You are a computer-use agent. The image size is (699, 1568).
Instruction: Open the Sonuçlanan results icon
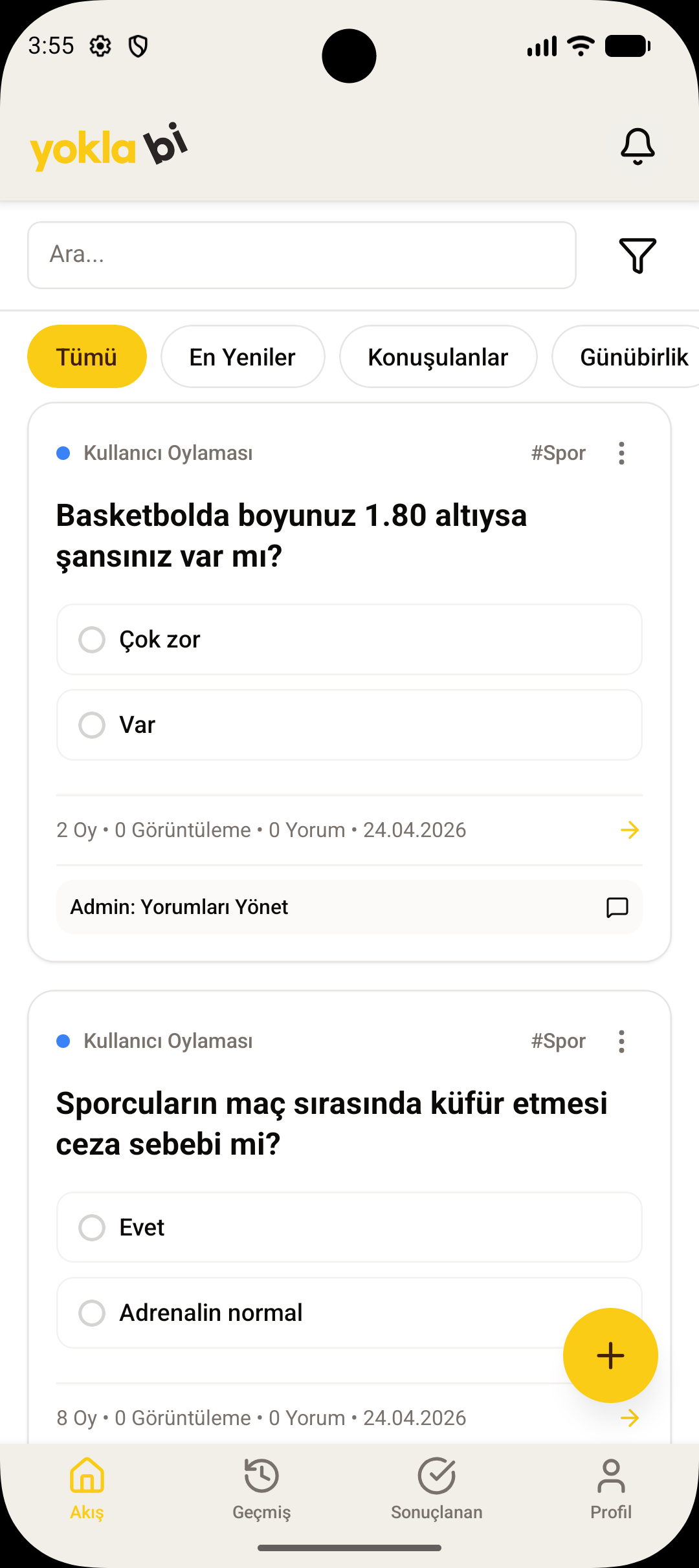[437, 1478]
